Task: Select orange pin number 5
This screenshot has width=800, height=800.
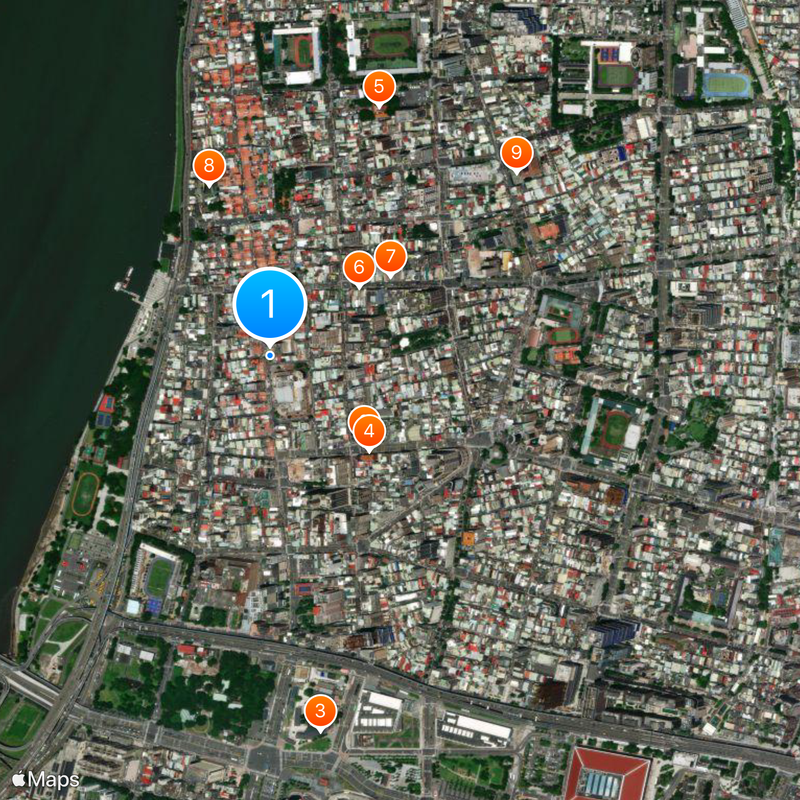Action: [x=378, y=88]
